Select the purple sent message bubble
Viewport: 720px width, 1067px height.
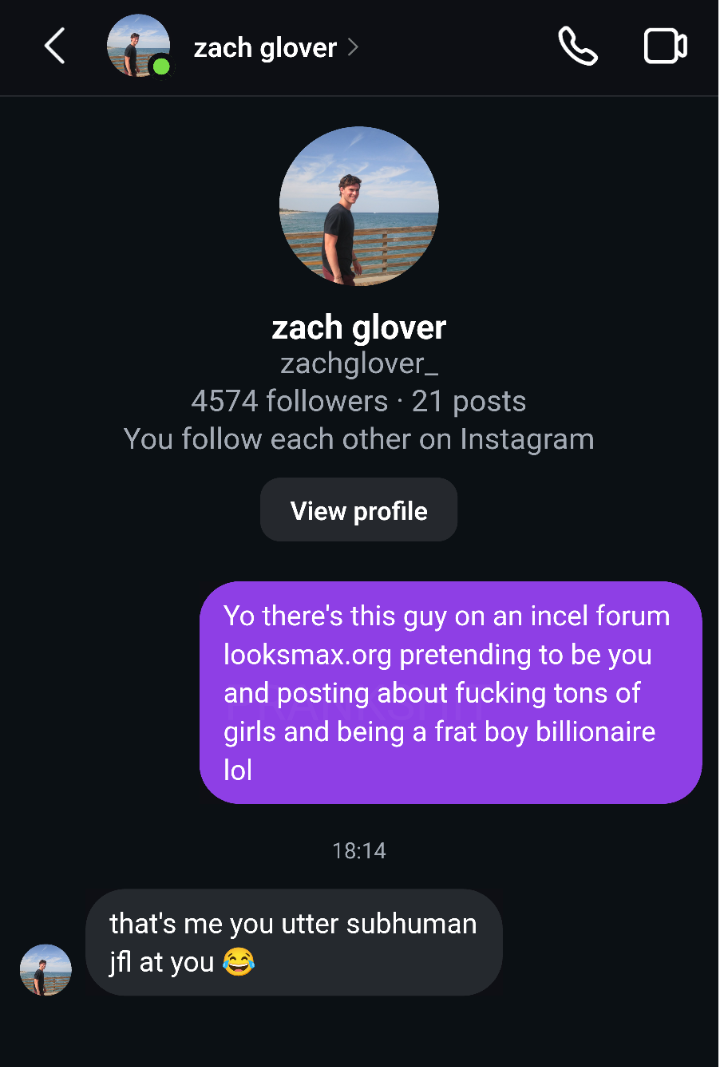click(450, 692)
